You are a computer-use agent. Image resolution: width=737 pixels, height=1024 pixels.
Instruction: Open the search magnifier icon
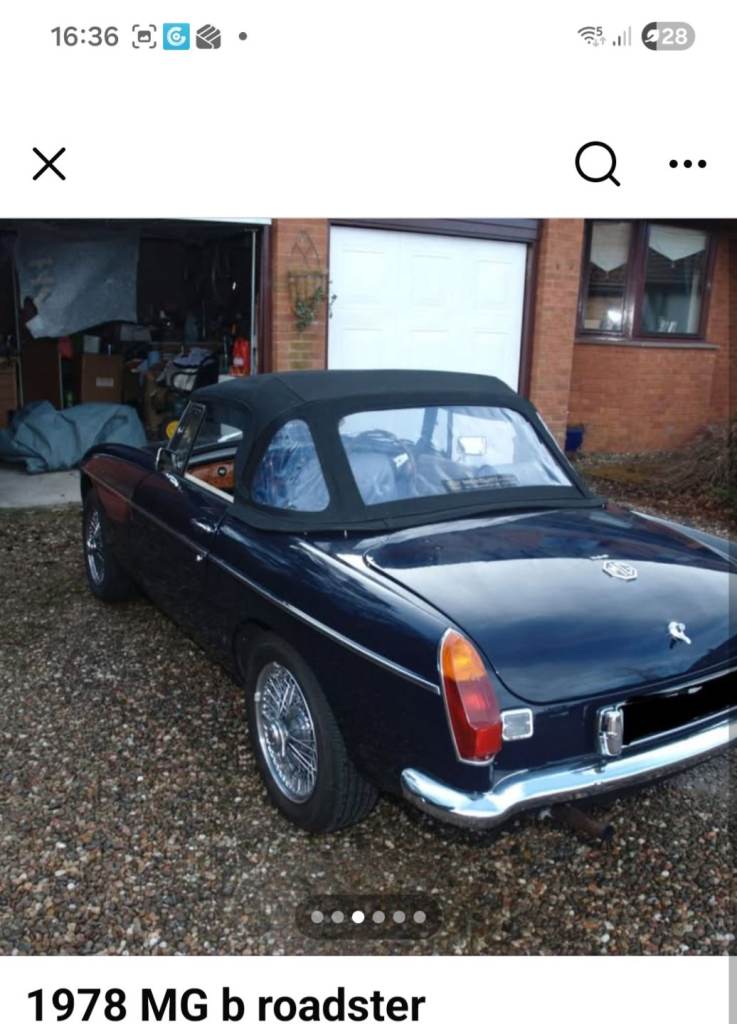click(597, 163)
